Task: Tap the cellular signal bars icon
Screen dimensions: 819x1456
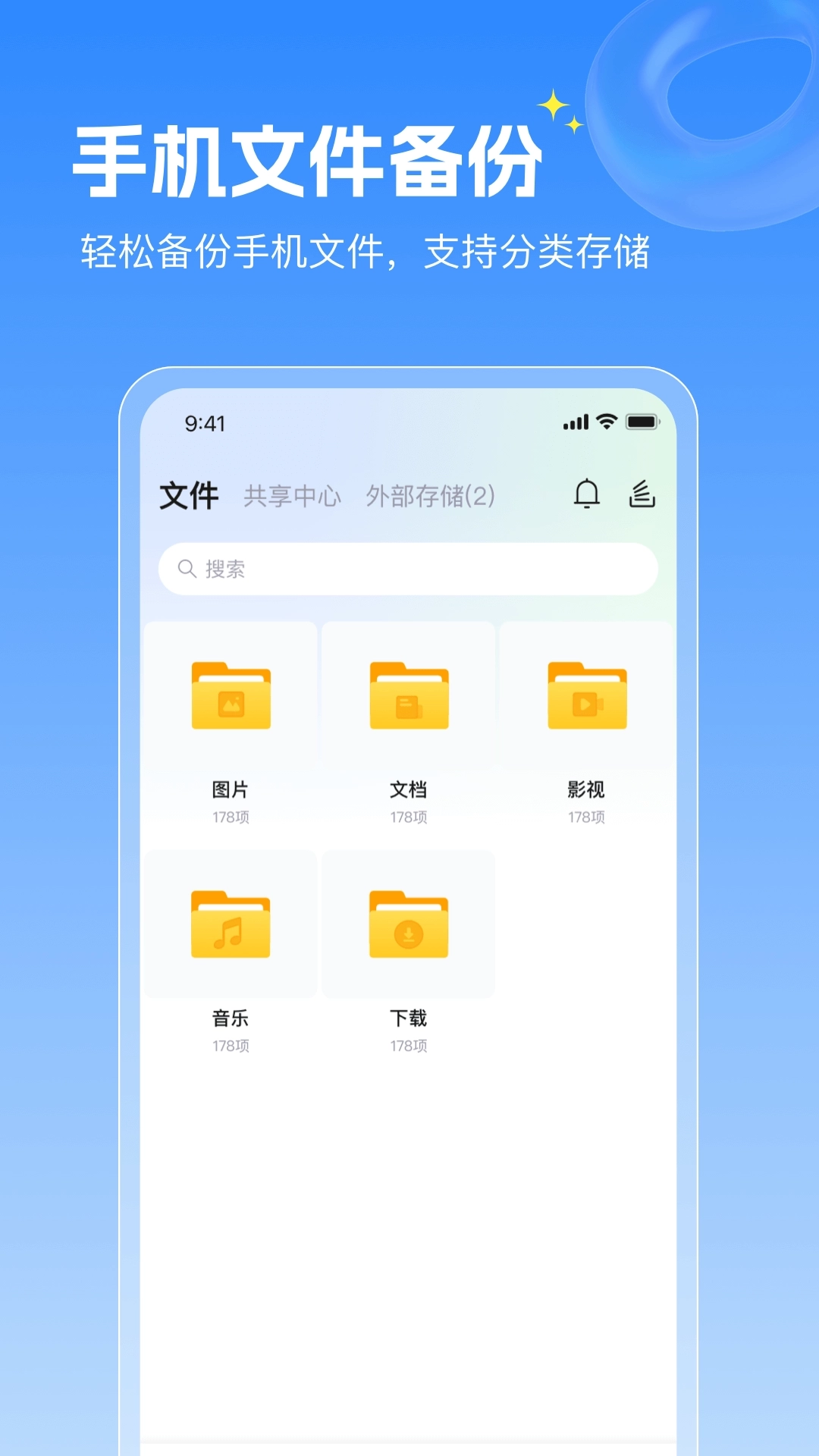Action: (576, 422)
